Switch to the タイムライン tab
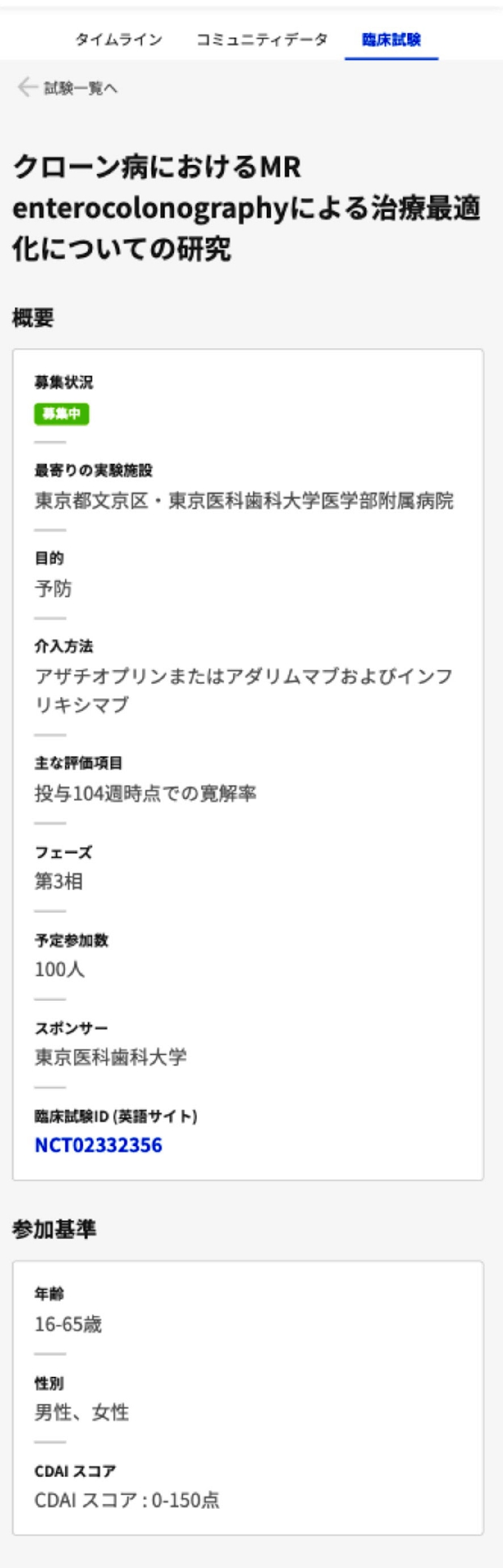The height and width of the screenshot is (1568, 503). (118, 40)
